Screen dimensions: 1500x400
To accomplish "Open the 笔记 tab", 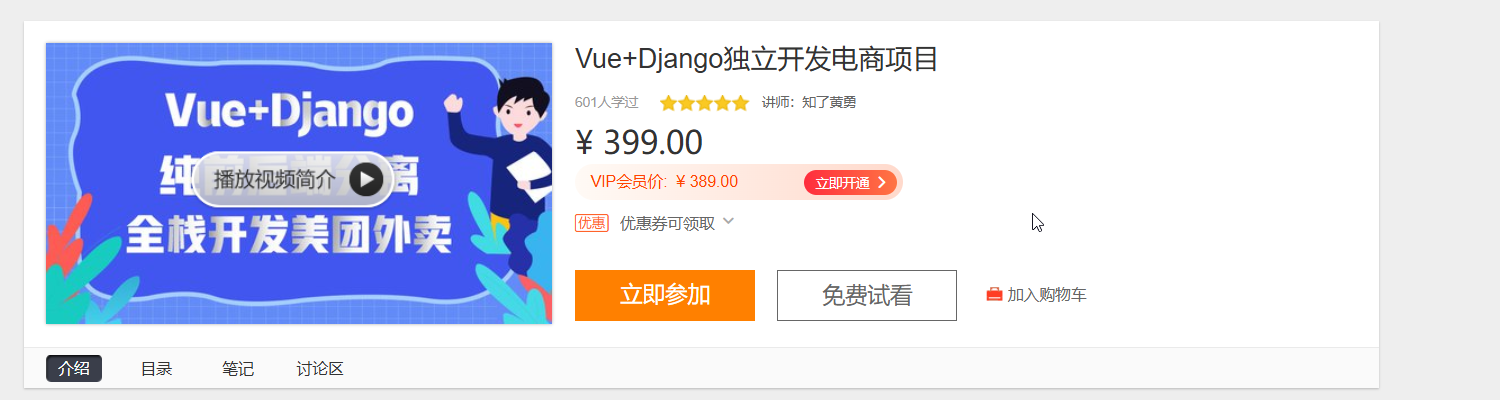I will [x=237, y=369].
